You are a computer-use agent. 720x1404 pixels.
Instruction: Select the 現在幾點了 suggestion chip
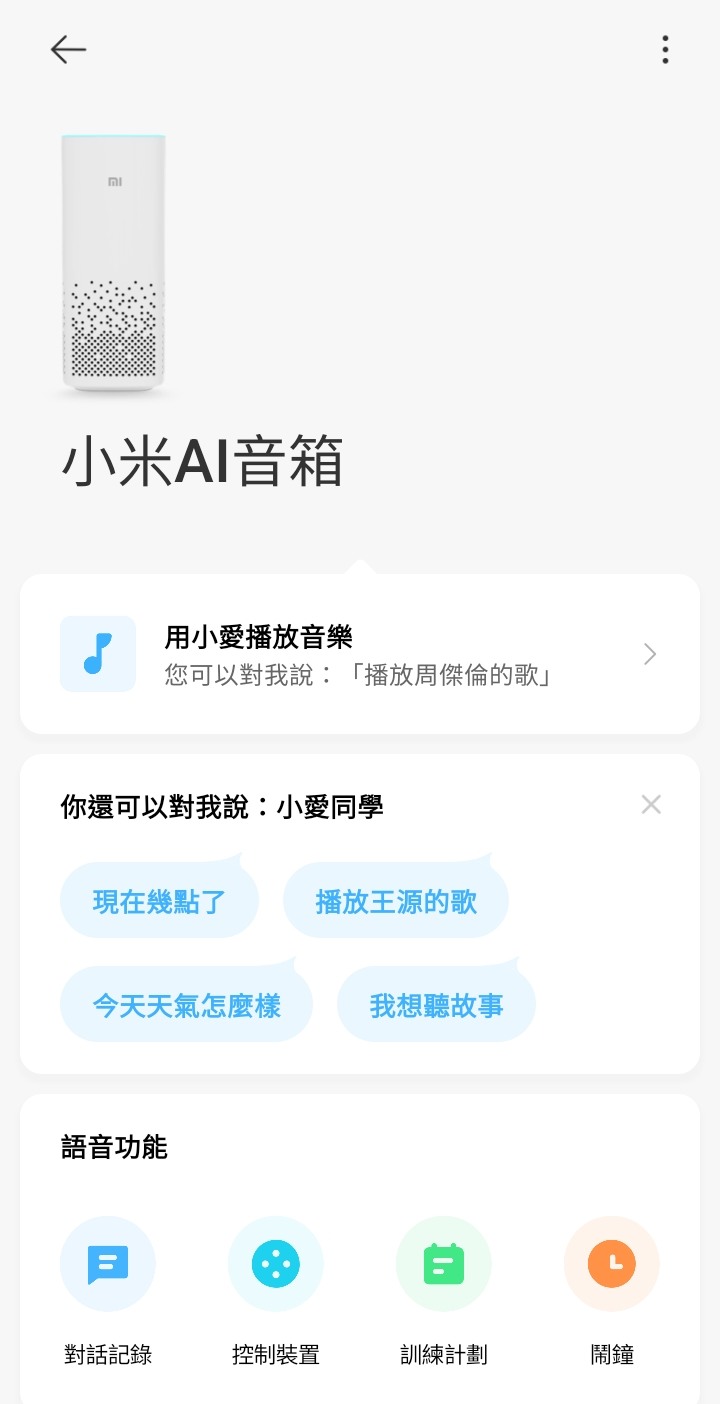[159, 900]
